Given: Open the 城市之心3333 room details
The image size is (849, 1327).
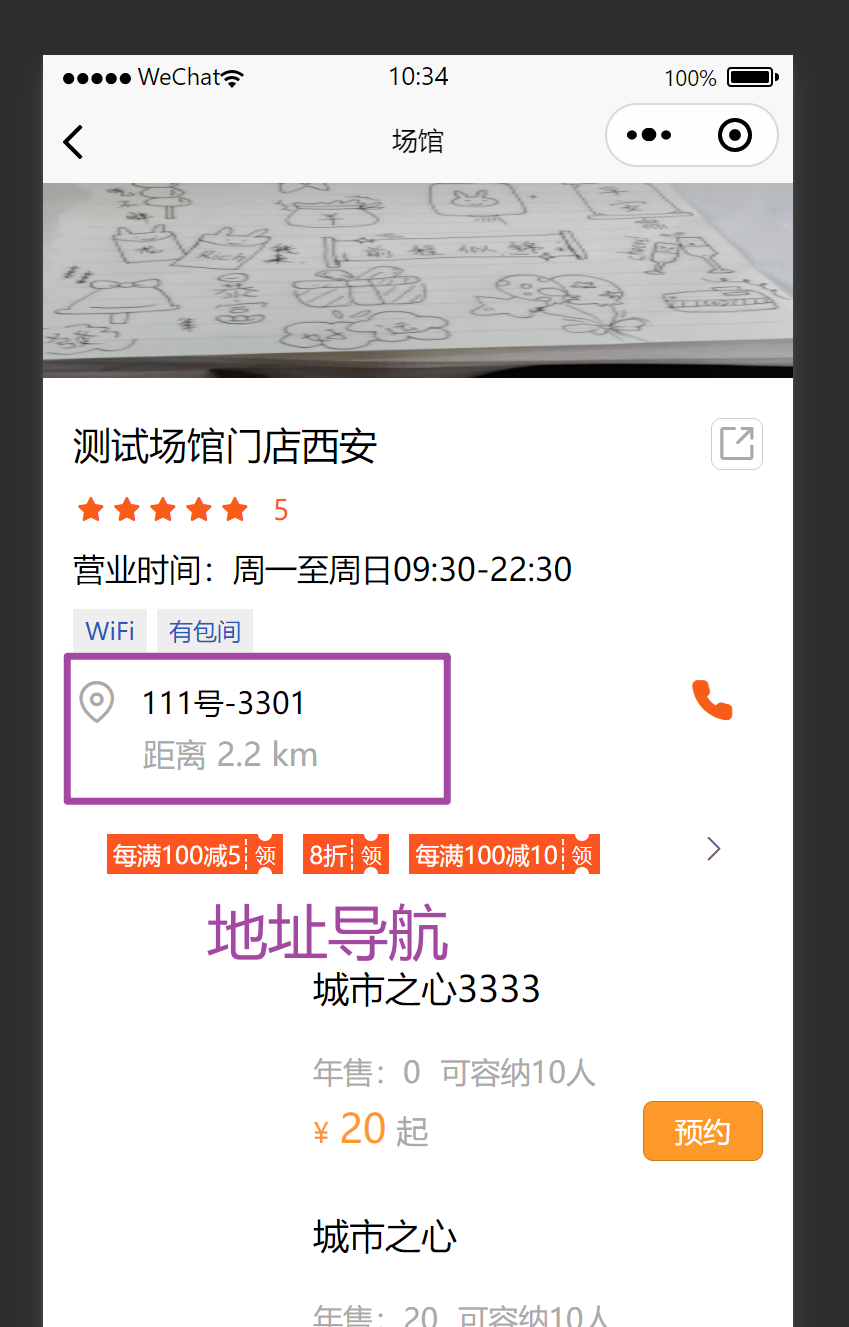Looking at the screenshot, I should [426, 990].
